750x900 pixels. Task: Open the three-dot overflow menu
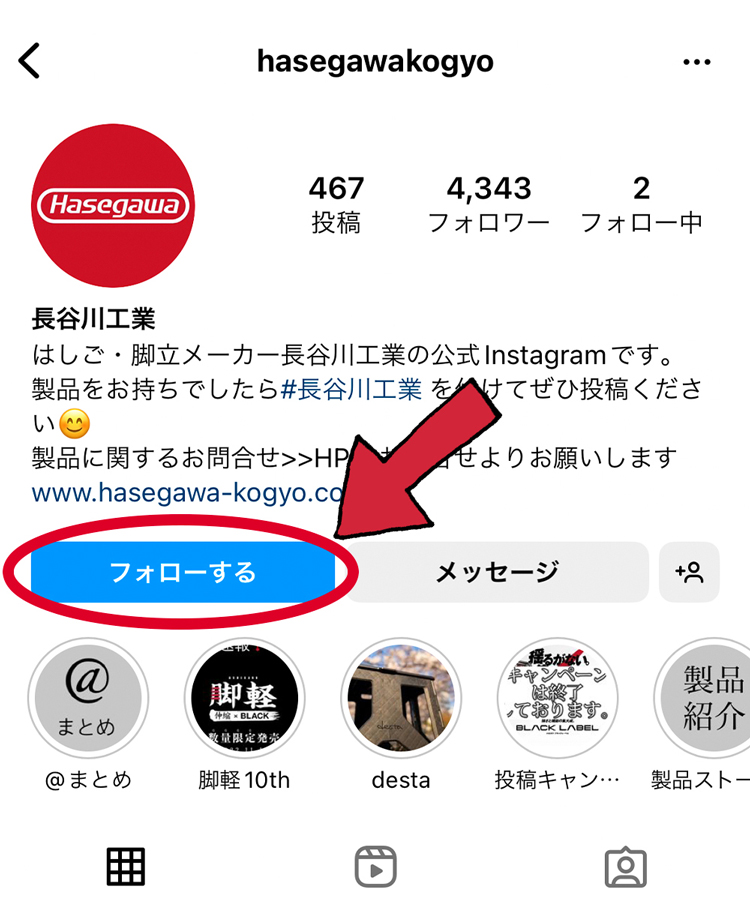point(696,62)
